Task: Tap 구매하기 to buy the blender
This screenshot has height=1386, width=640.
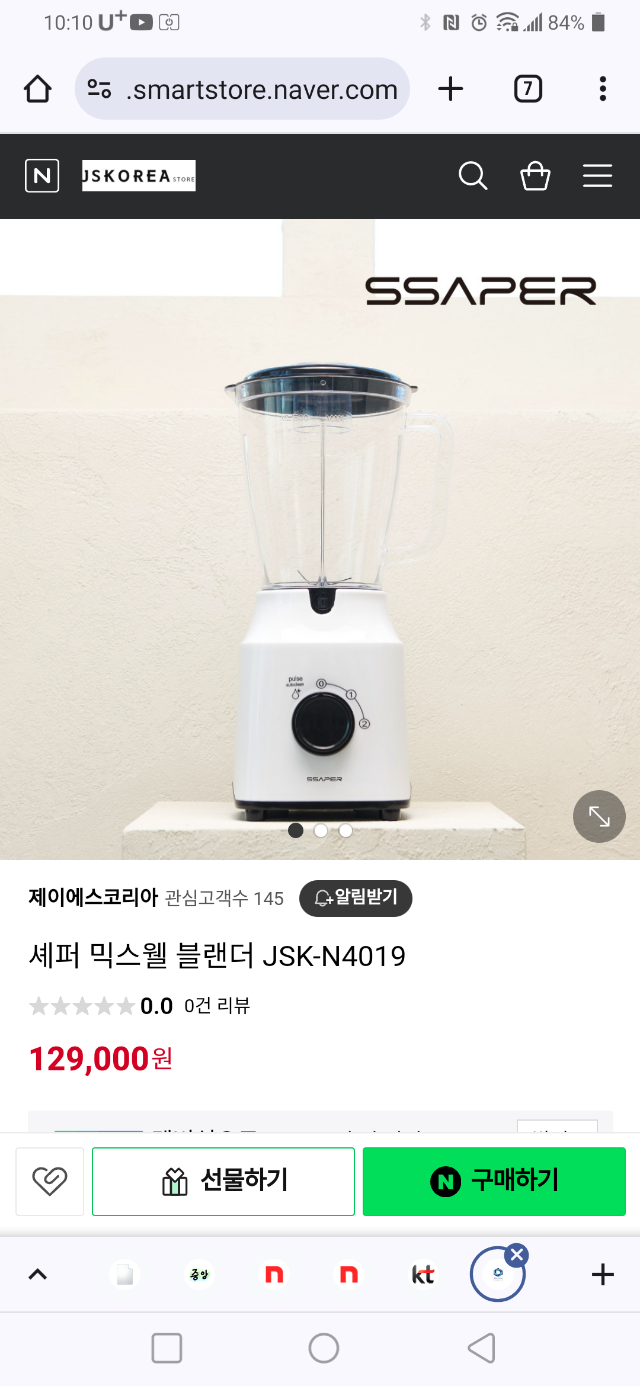Action: tap(494, 1181)
